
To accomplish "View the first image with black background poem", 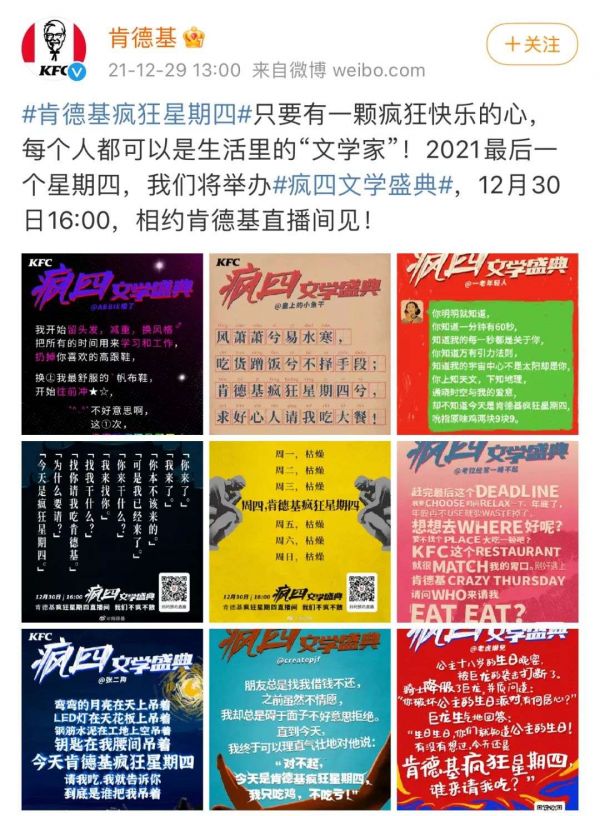I will click(x=112, y=343).
